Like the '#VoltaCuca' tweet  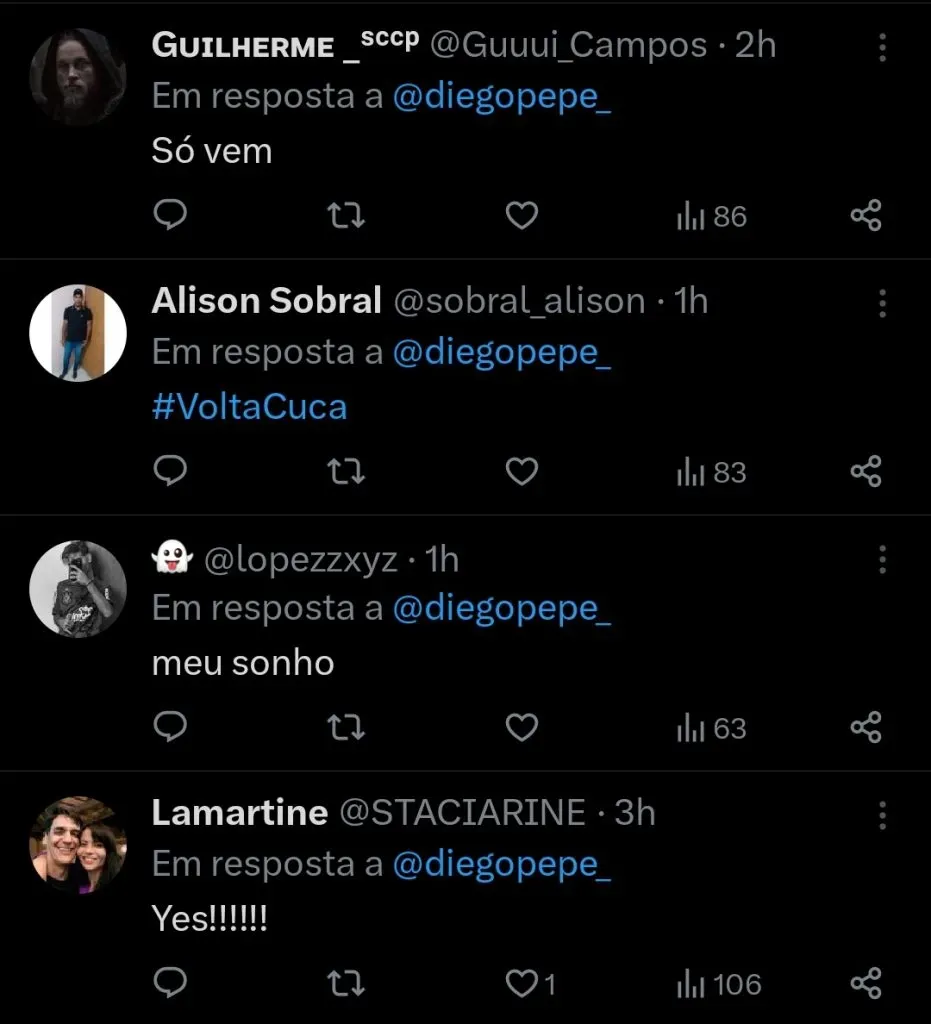(521, 471)
